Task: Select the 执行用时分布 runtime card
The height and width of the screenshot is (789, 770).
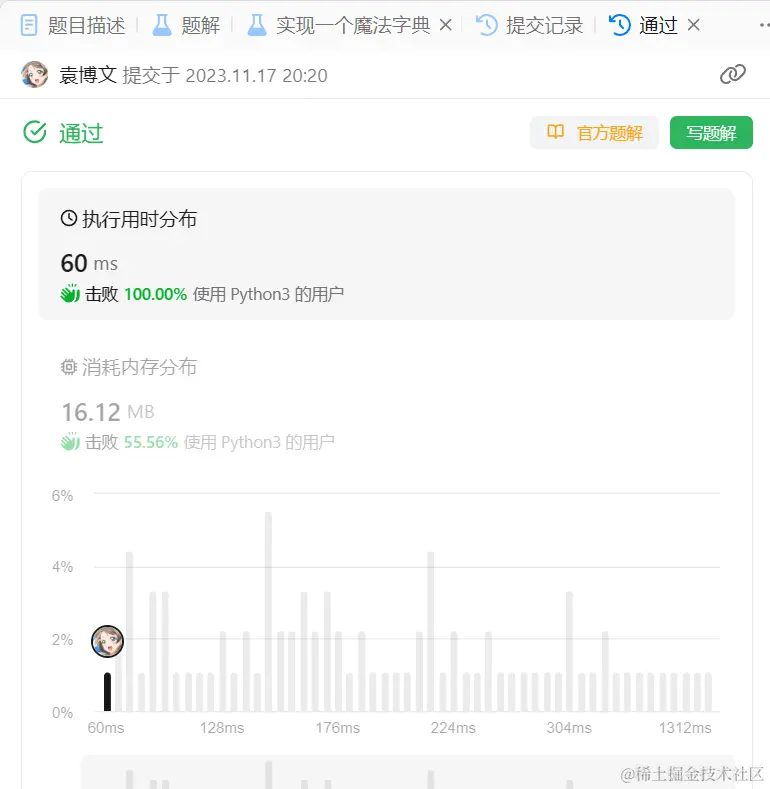Action: [x=386, y=254]
